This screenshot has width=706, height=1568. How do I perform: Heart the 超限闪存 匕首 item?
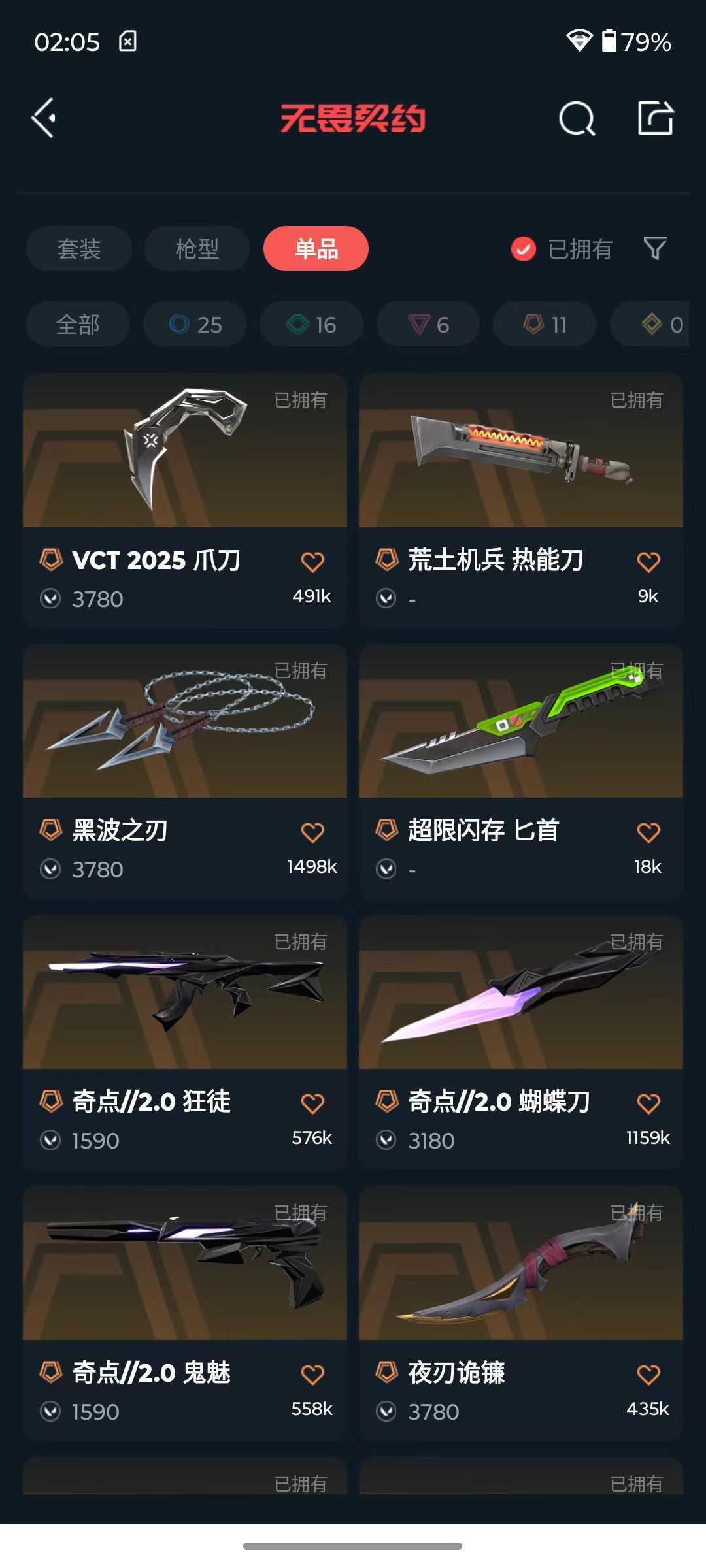[x=648, y=832]
